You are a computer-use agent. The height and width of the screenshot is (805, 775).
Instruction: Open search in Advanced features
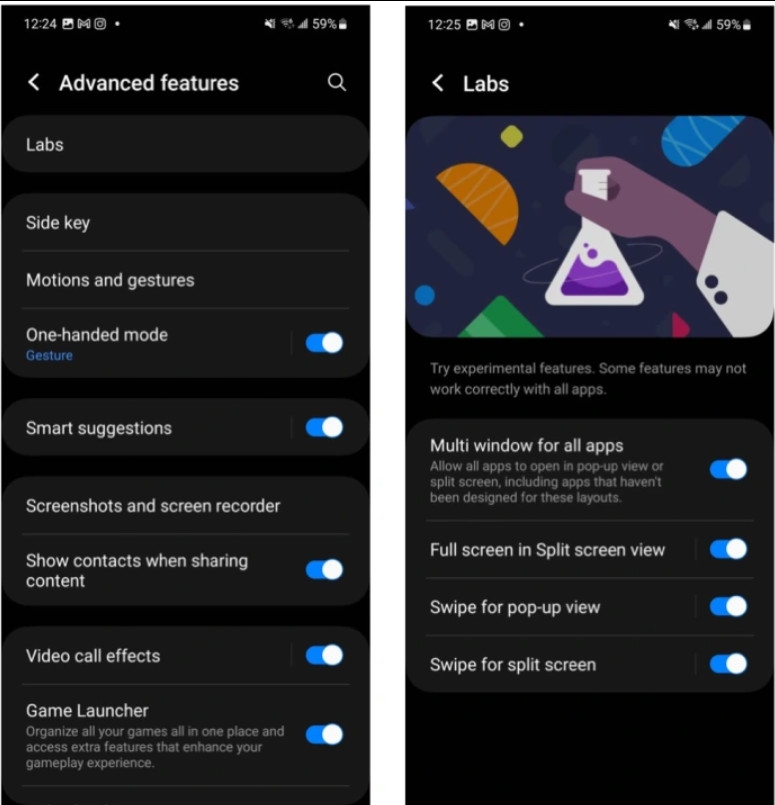click(x=337, y=83)
